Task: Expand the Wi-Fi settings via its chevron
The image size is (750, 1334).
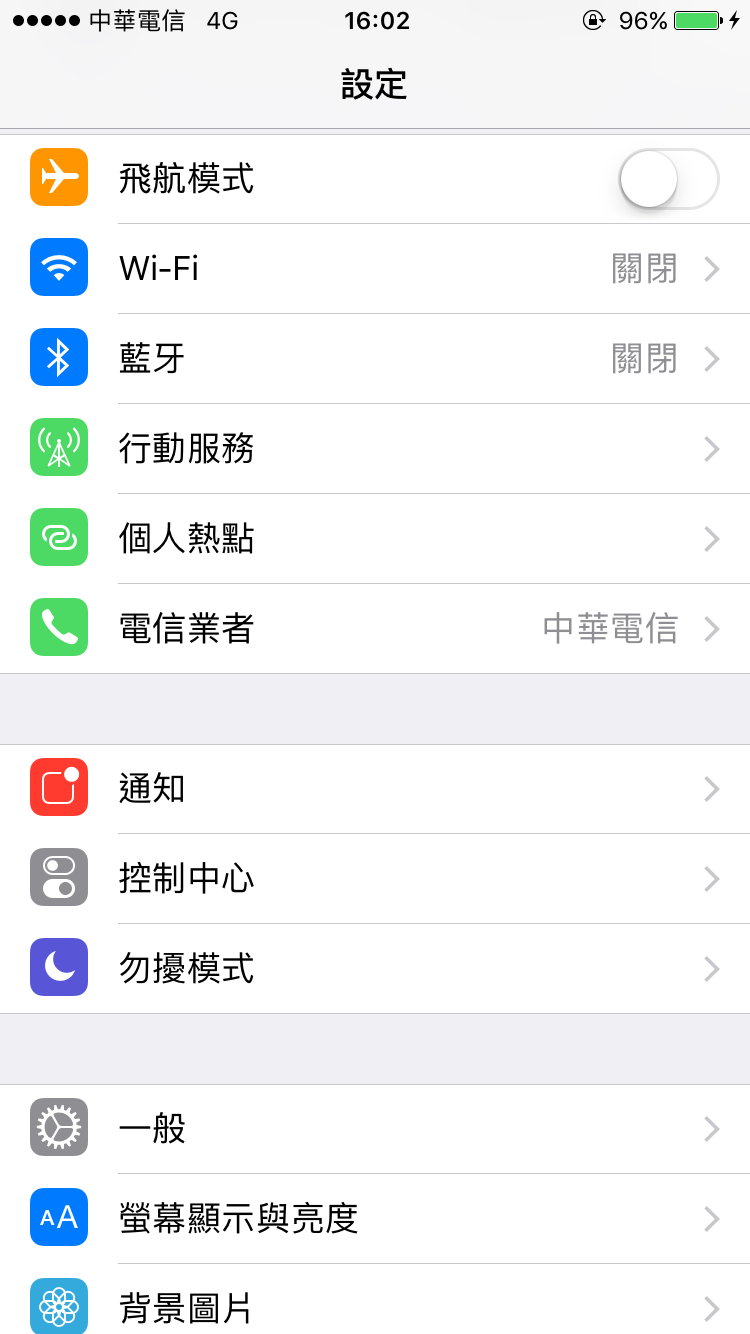Action: 712,268
